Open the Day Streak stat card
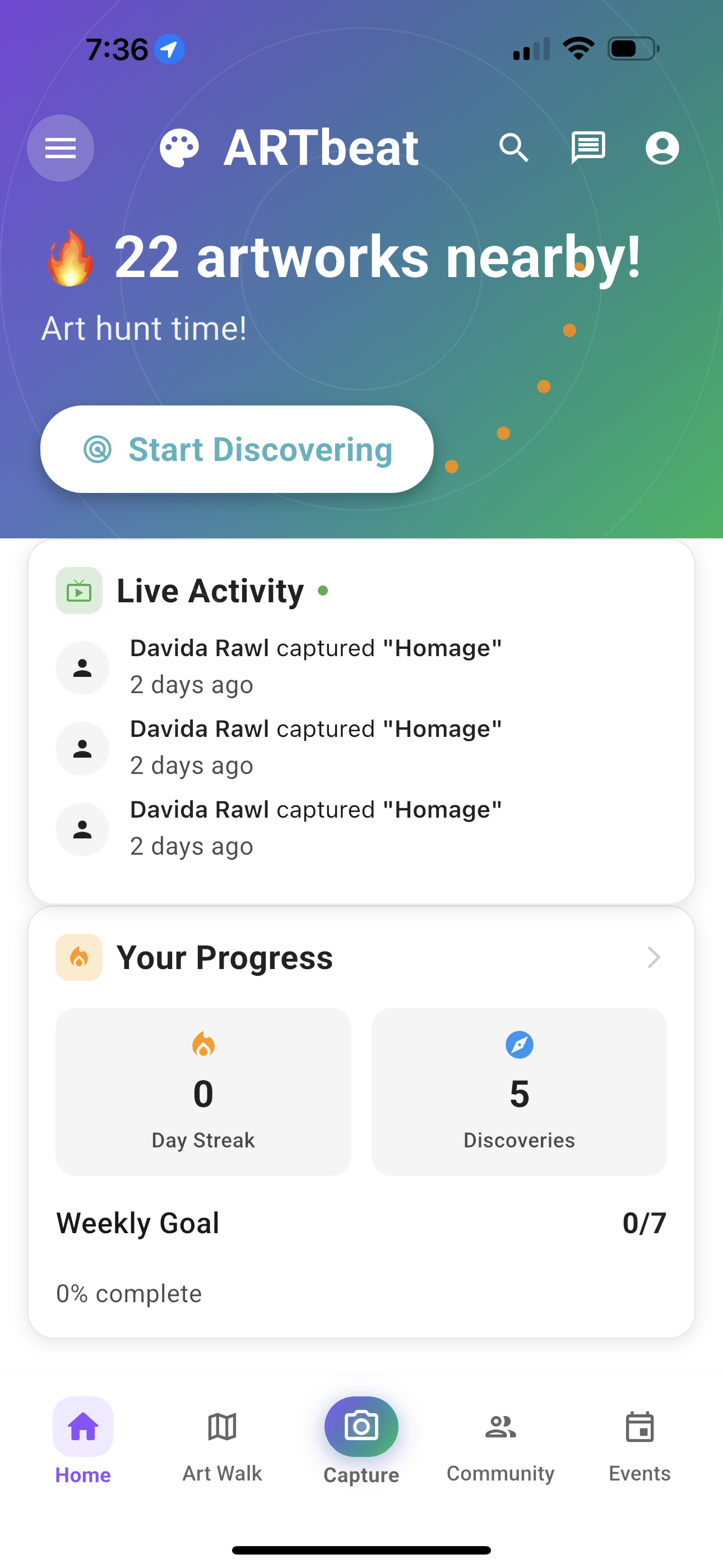The image size is (723, 1568). coord(203,1092)
